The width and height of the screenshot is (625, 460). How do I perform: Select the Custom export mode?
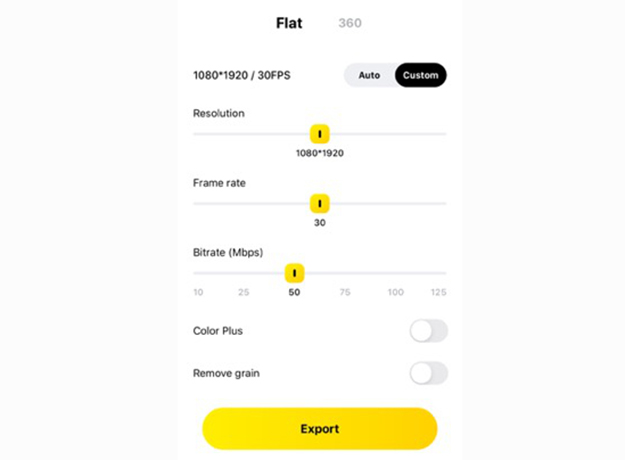pyautogui.click(x=420, y=75)
